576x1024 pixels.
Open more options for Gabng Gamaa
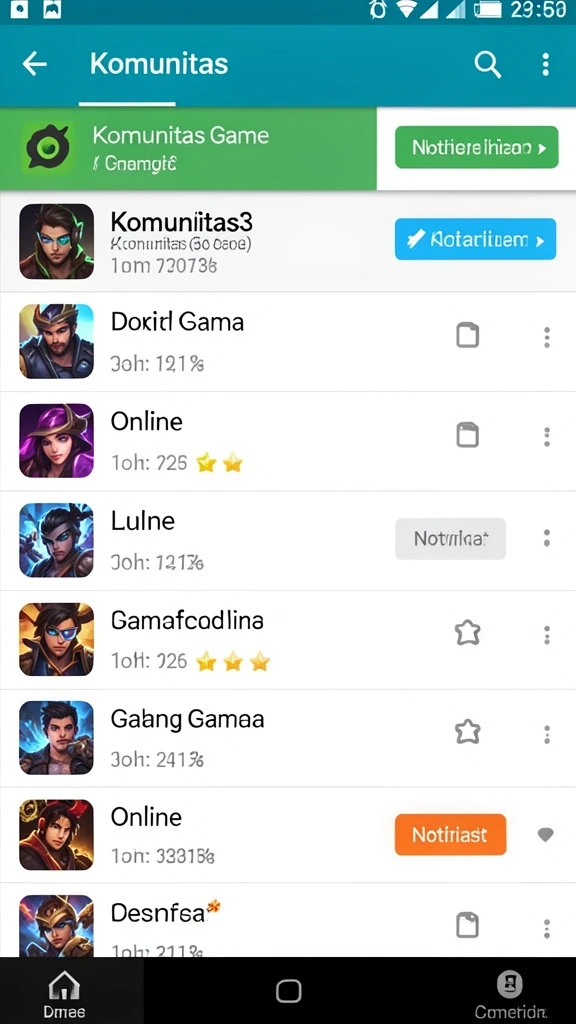(547, 735)
